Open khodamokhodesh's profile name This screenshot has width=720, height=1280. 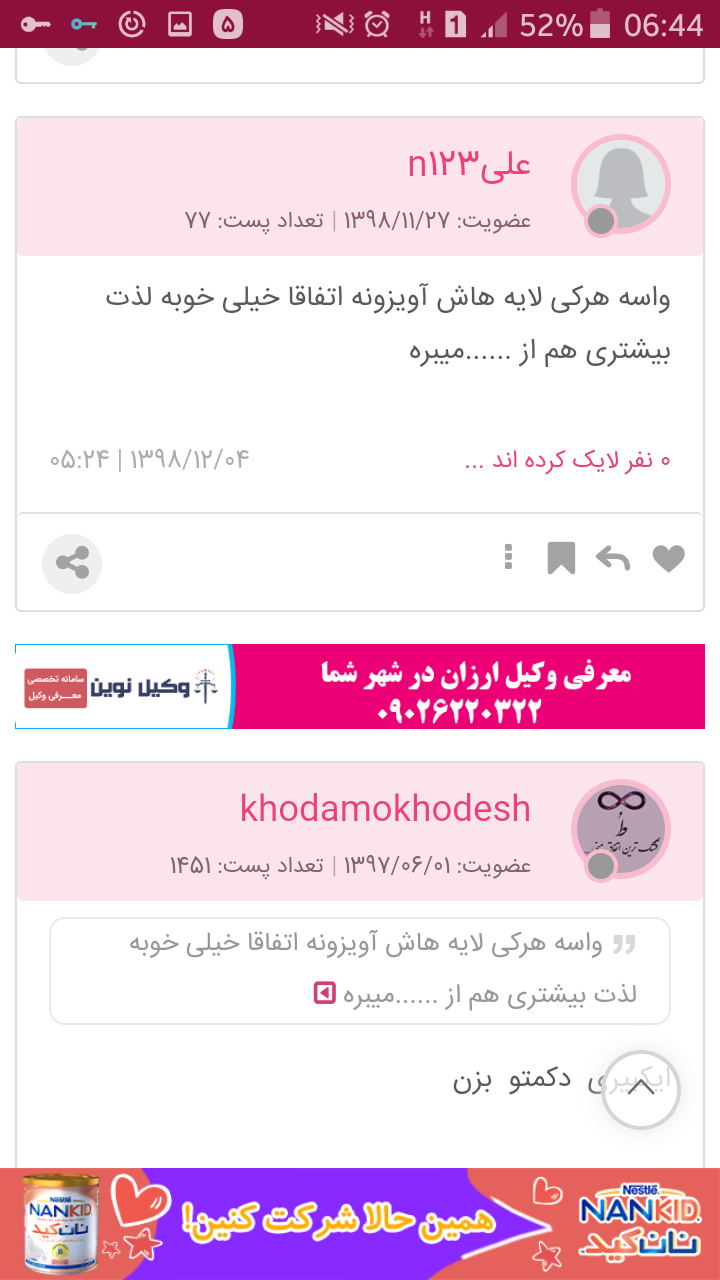385,808
